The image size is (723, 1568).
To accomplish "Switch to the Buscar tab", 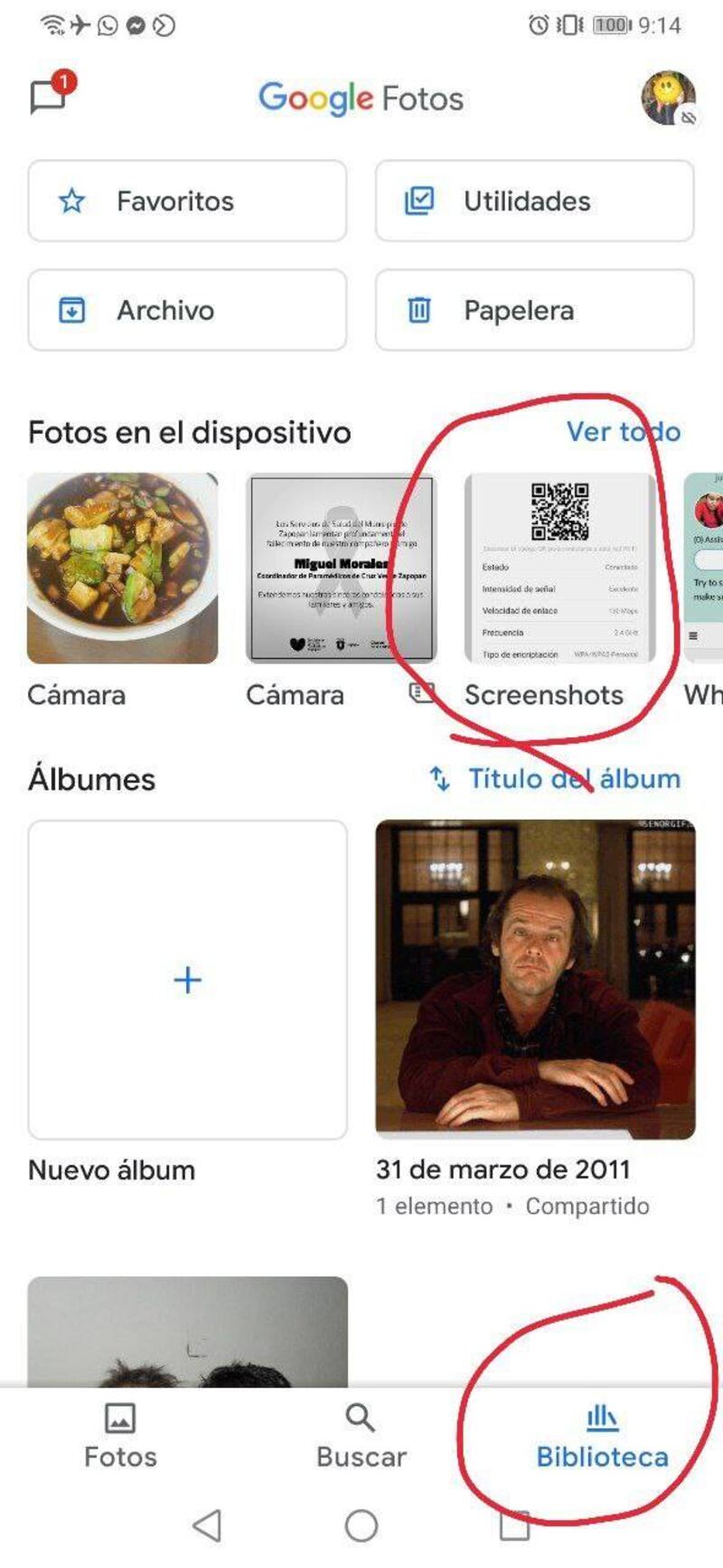I will pos(361,1435).
